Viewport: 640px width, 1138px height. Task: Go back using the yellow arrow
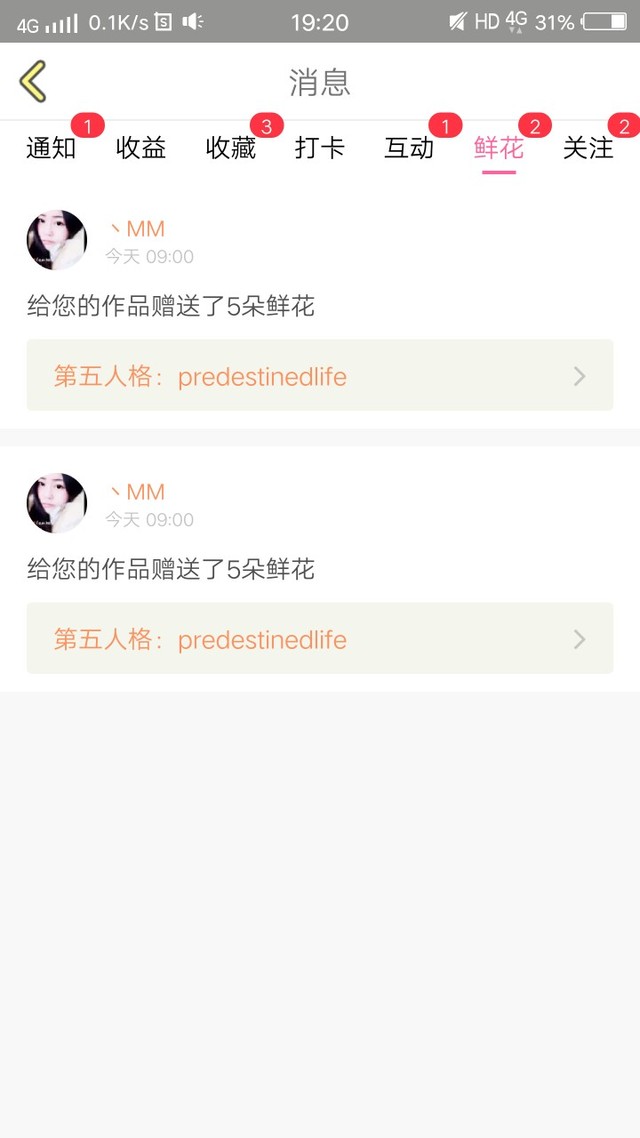point(33,81)
